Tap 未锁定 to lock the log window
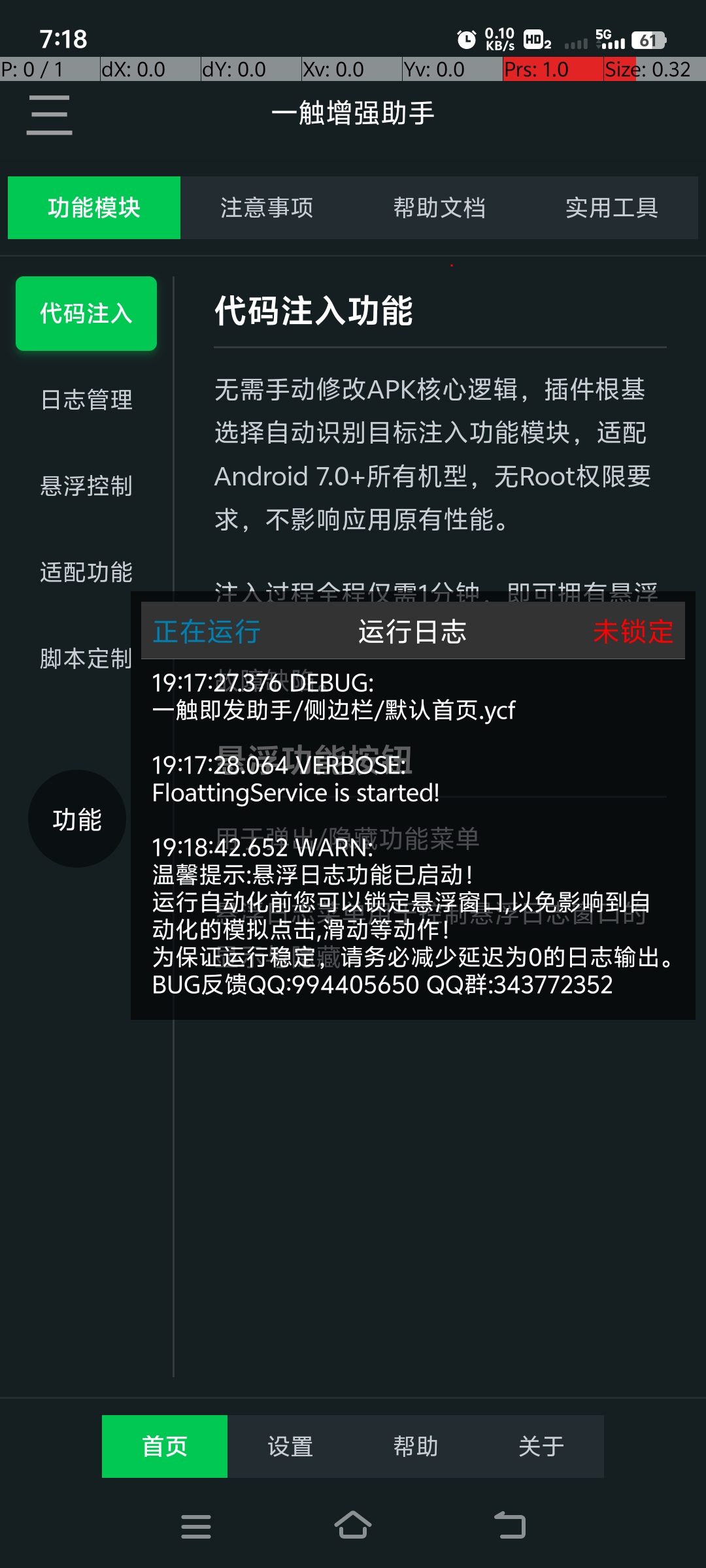 [x=633, y=632]
